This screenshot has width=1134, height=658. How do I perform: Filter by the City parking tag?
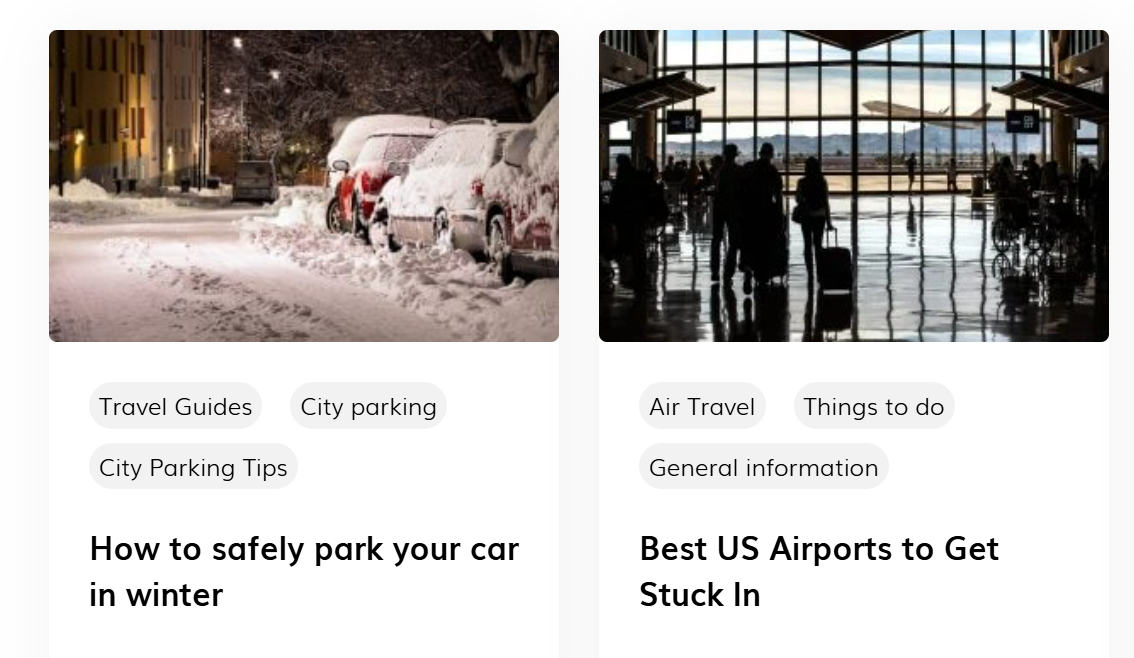point(368,407)
